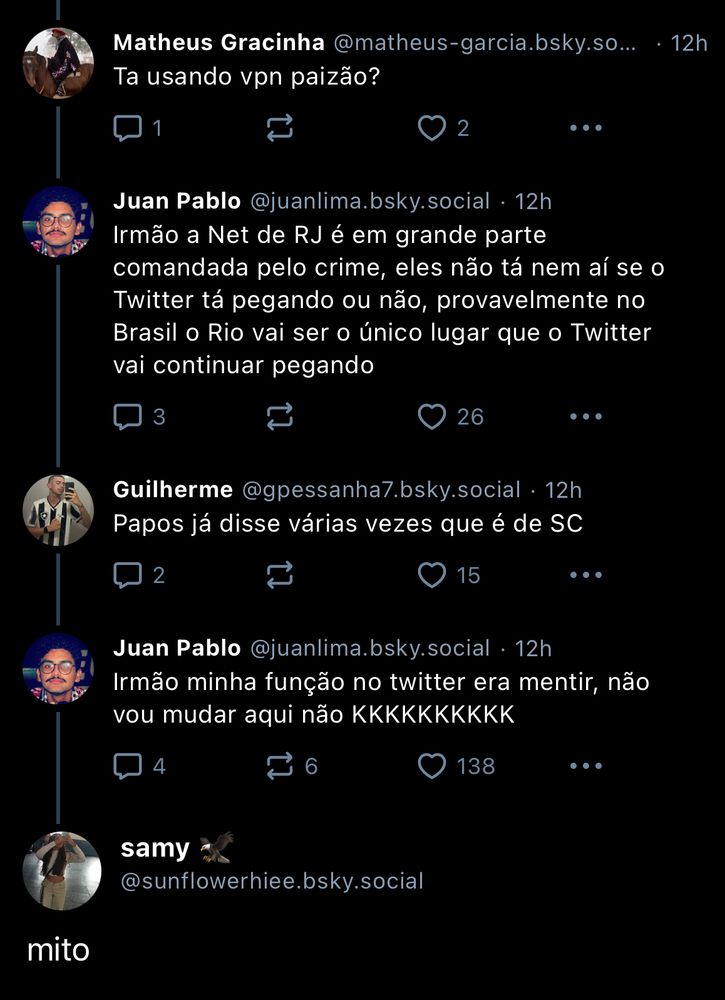
Task: Click the repost icon showing 6 reposts
Action: 281,766
